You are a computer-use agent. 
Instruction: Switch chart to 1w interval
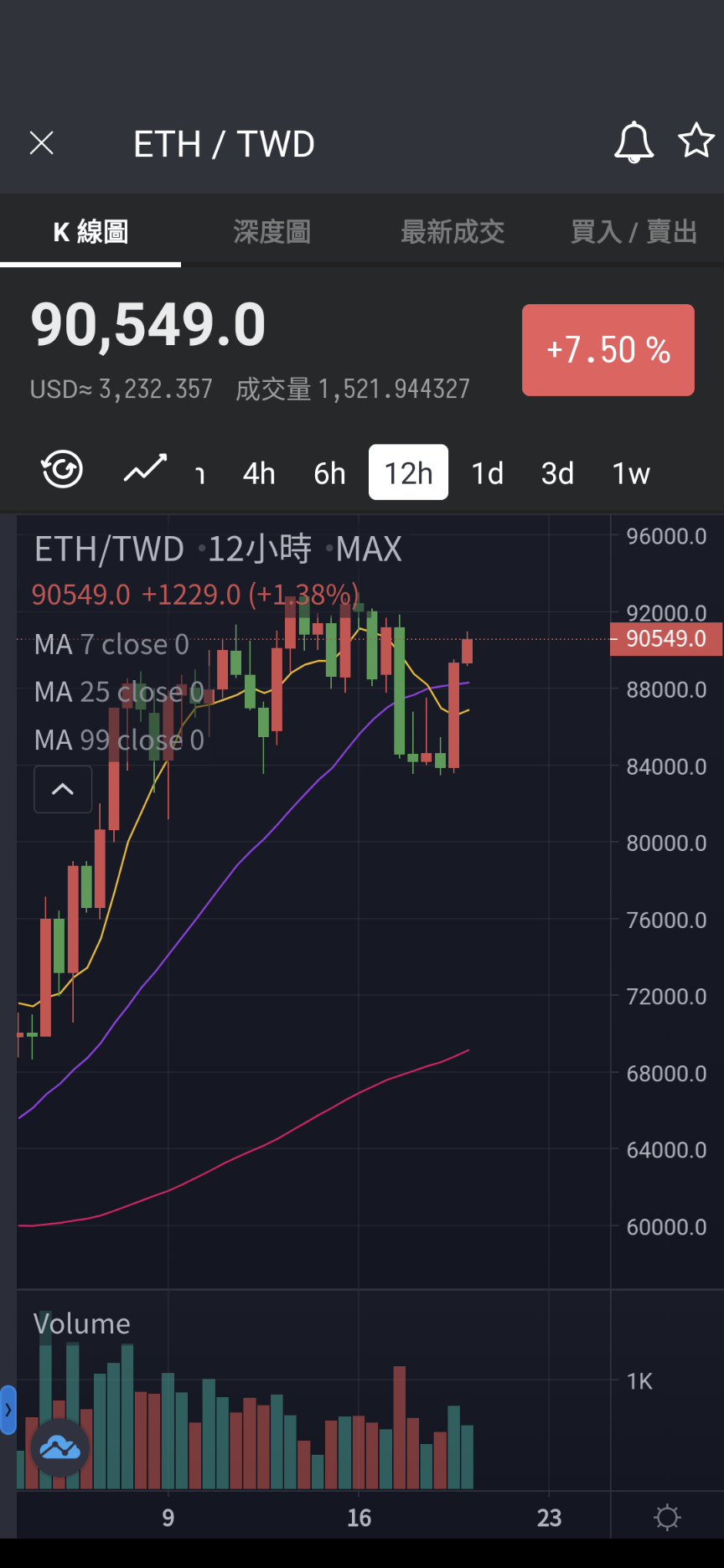pyautogui.click(x=631, y=473)
